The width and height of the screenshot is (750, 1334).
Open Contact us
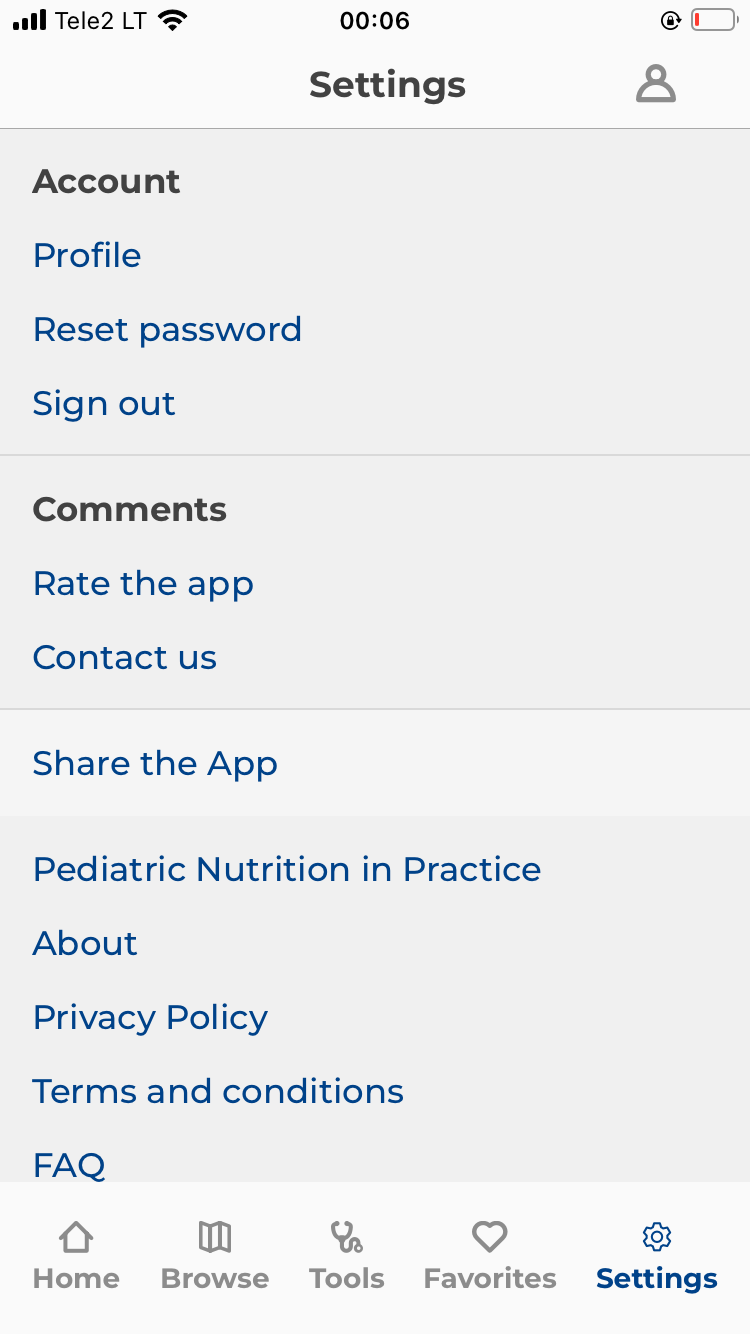125,657
